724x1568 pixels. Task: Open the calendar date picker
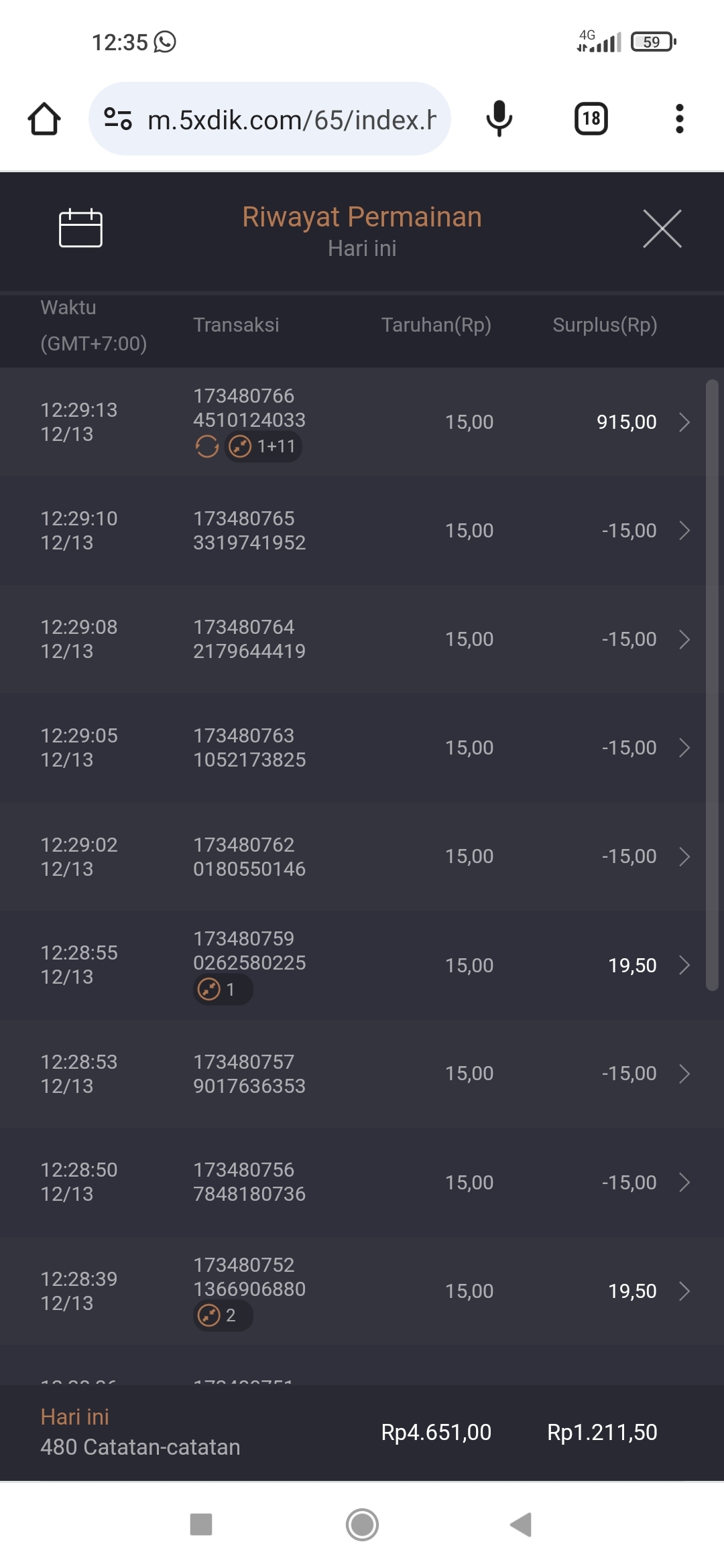80,228
